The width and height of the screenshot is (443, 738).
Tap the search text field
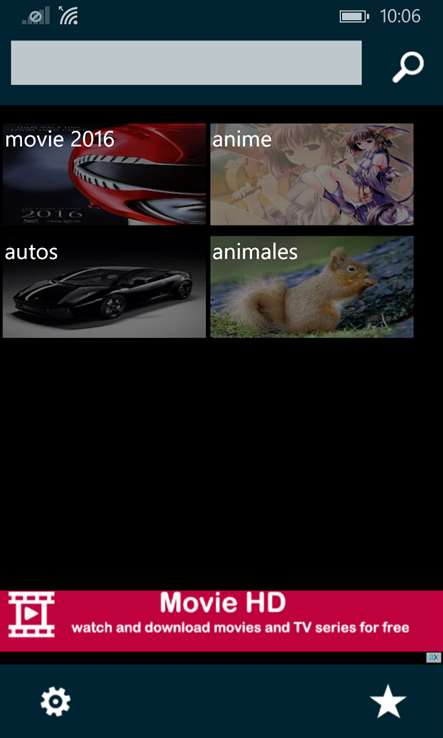point(186,63)
